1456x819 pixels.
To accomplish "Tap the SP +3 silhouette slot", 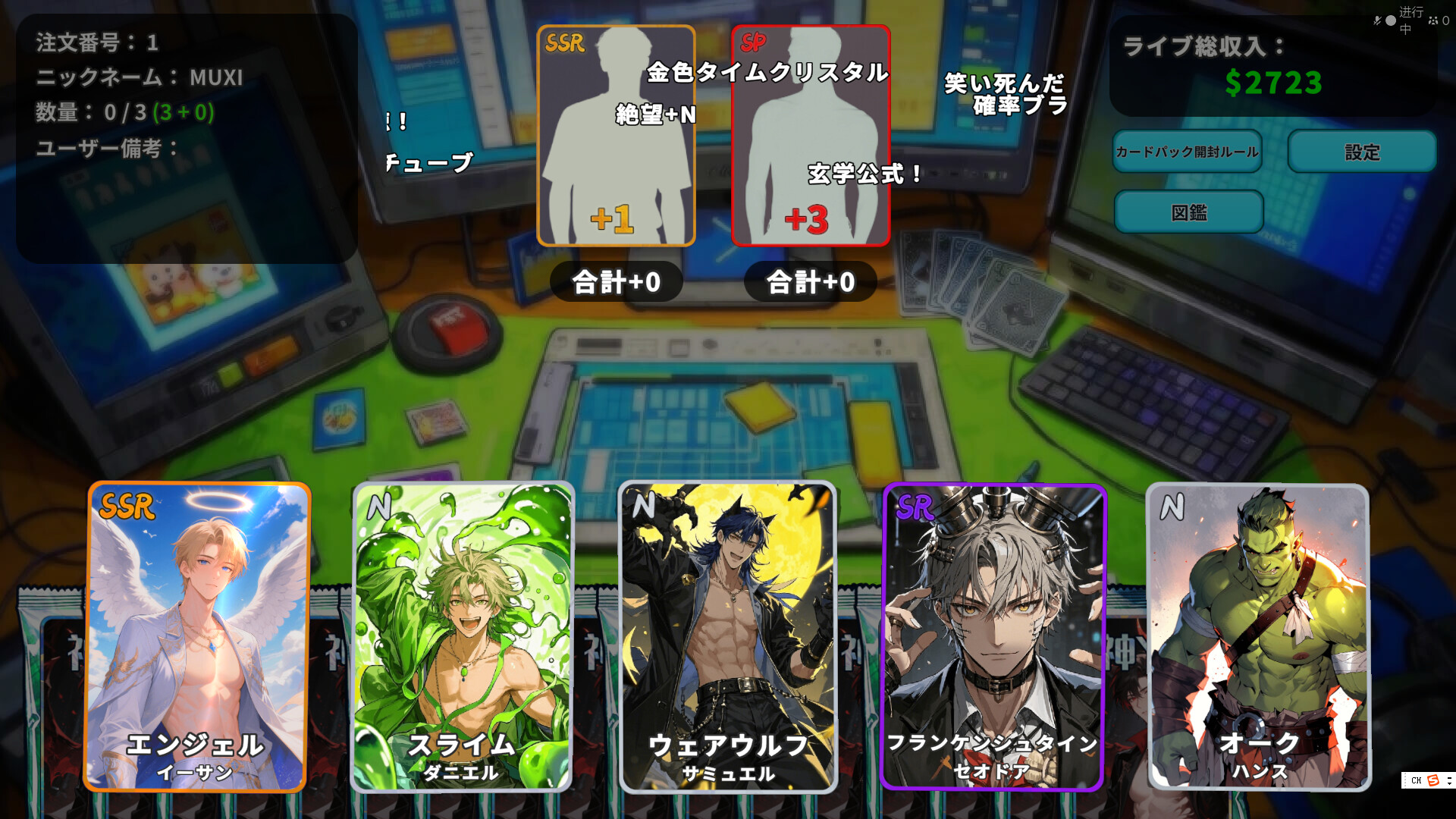I will coord(810,136).
